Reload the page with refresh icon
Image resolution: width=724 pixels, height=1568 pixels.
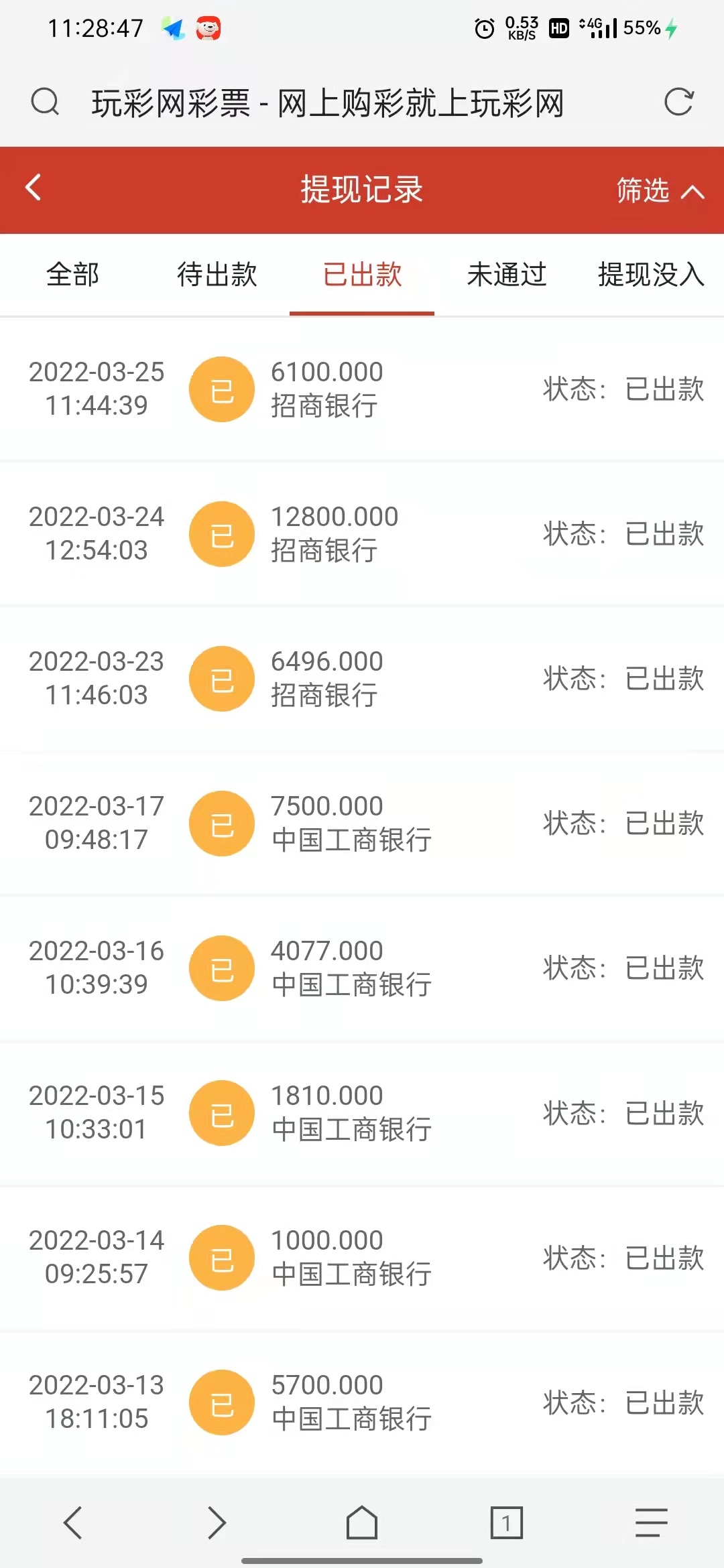click(x=678, y=103)
